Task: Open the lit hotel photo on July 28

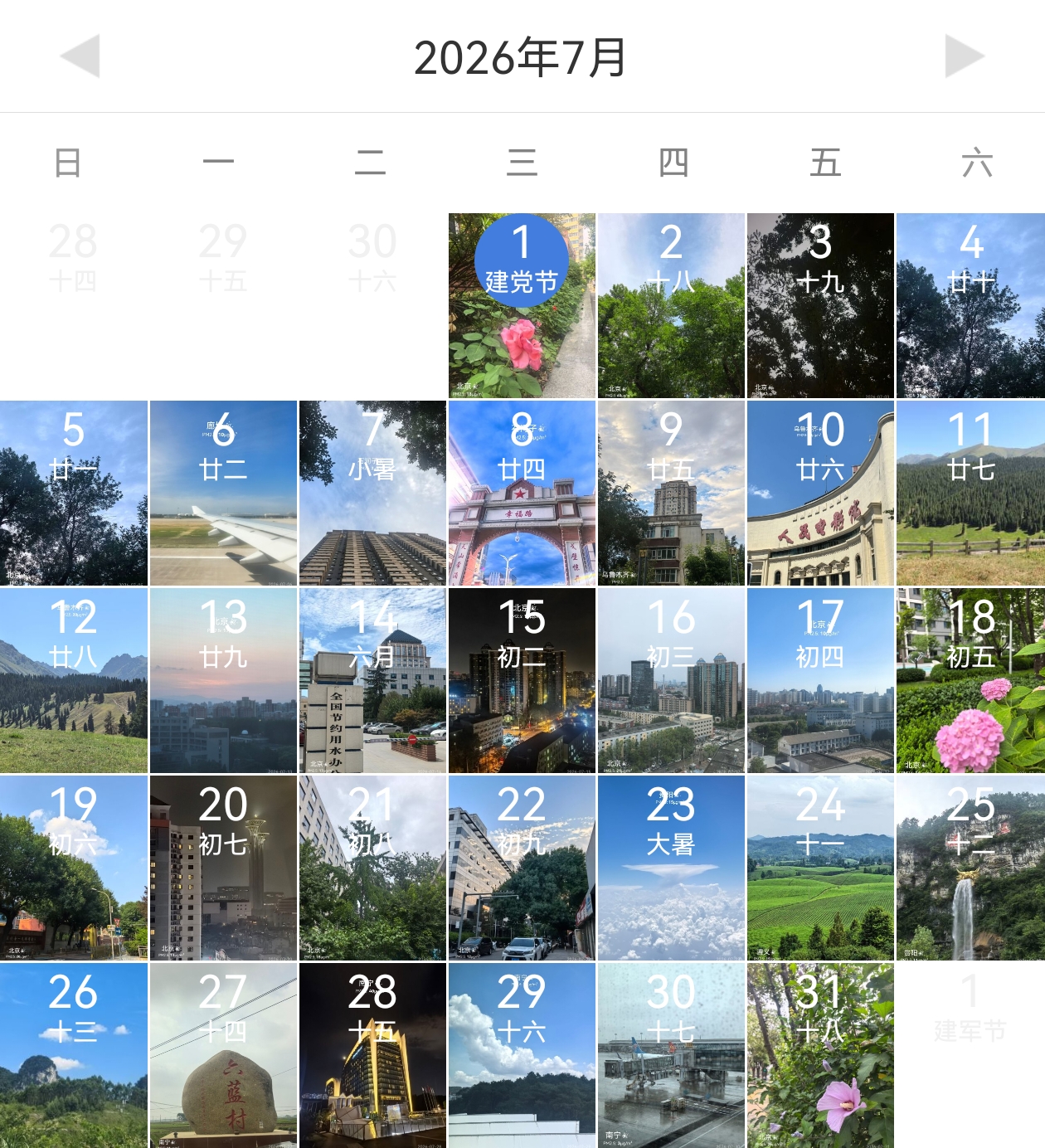Action: point(372,1055)
